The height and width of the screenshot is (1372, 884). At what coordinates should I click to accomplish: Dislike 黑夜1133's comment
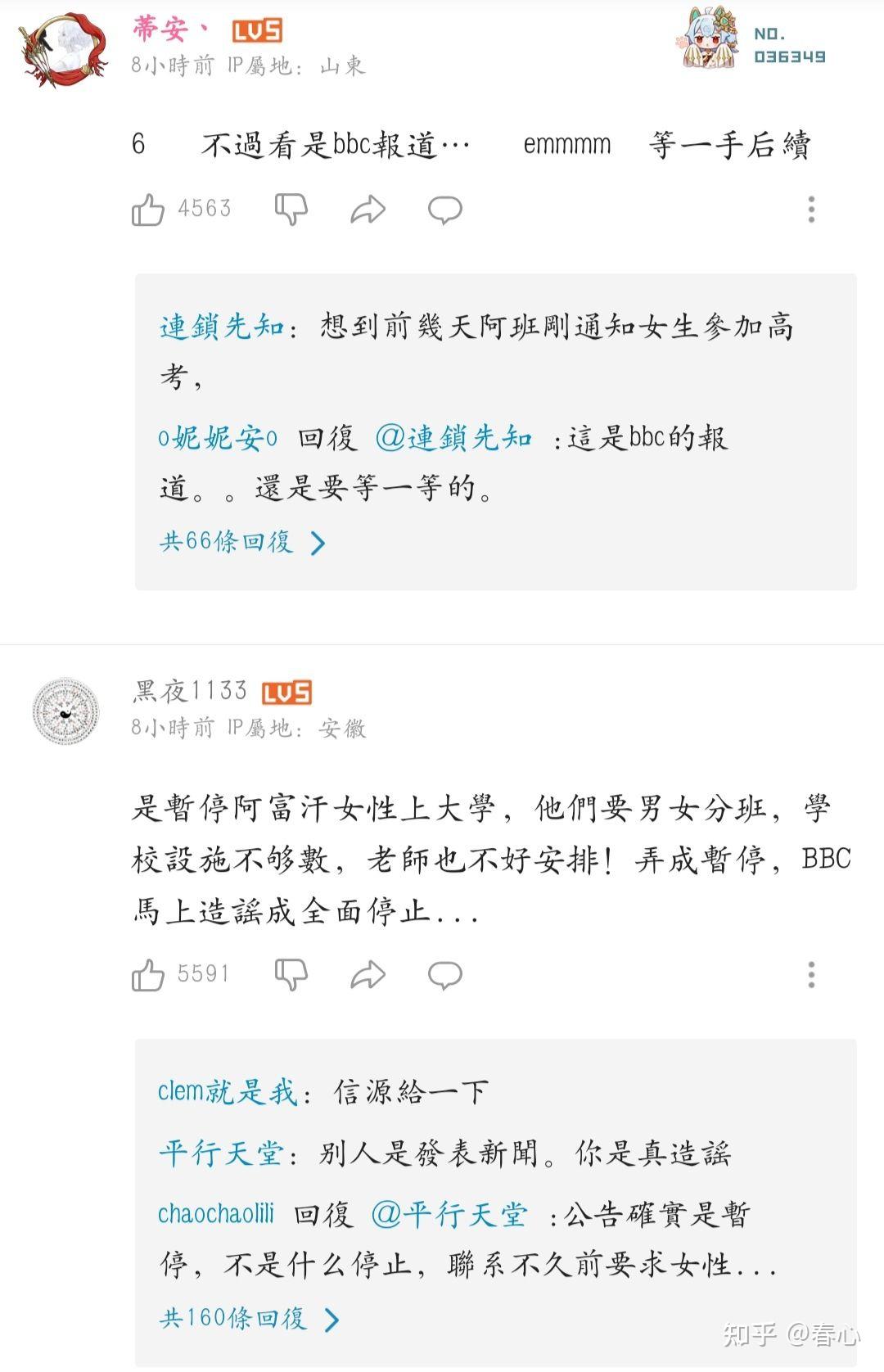291,975
